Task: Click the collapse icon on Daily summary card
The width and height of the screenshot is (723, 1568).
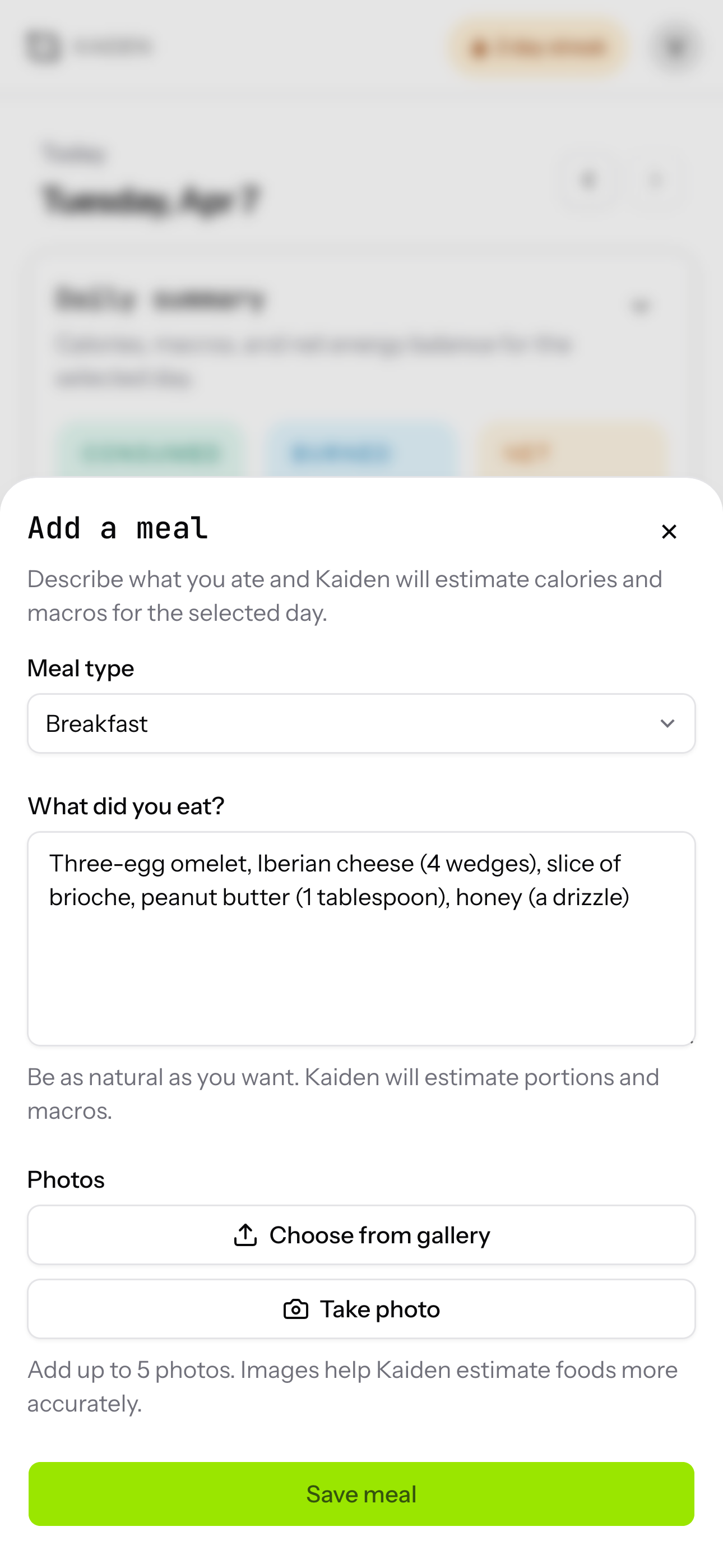Action: [x=641, y=306]
